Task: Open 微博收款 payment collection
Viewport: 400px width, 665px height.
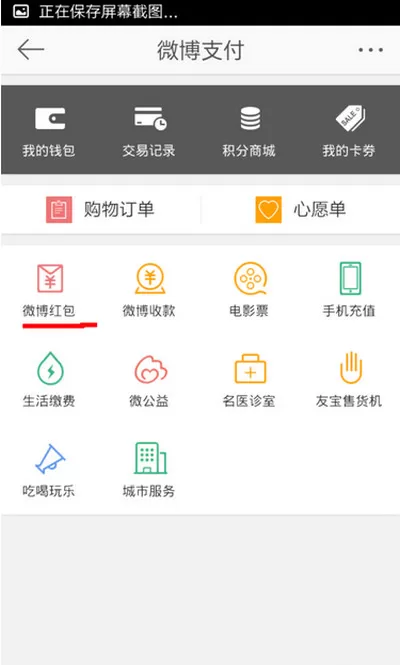Action: pos(149,291)
